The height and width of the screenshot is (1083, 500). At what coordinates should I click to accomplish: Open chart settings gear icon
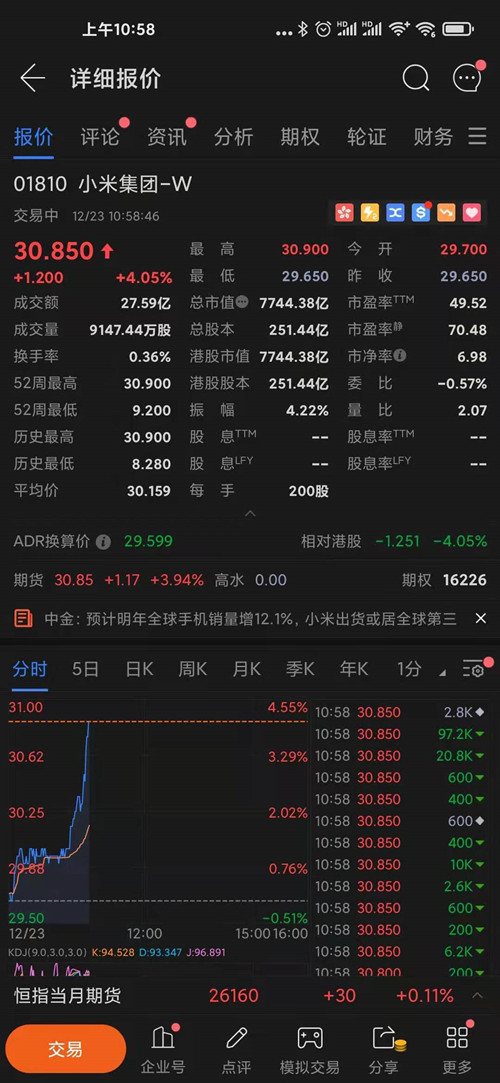[x=473, y=669]
